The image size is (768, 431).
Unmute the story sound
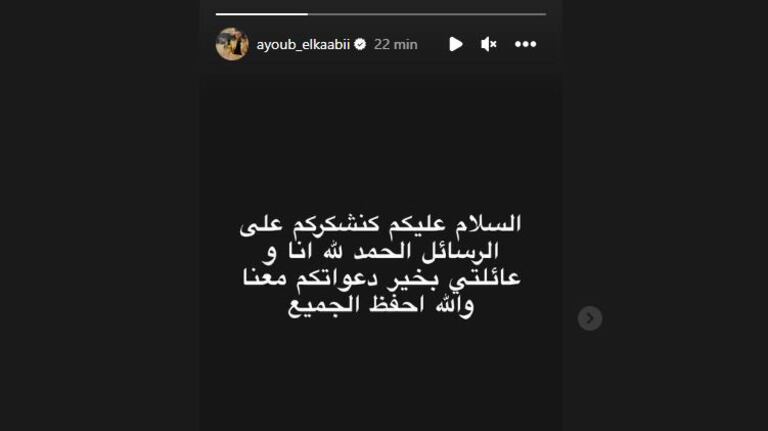(x=489, y=44)
